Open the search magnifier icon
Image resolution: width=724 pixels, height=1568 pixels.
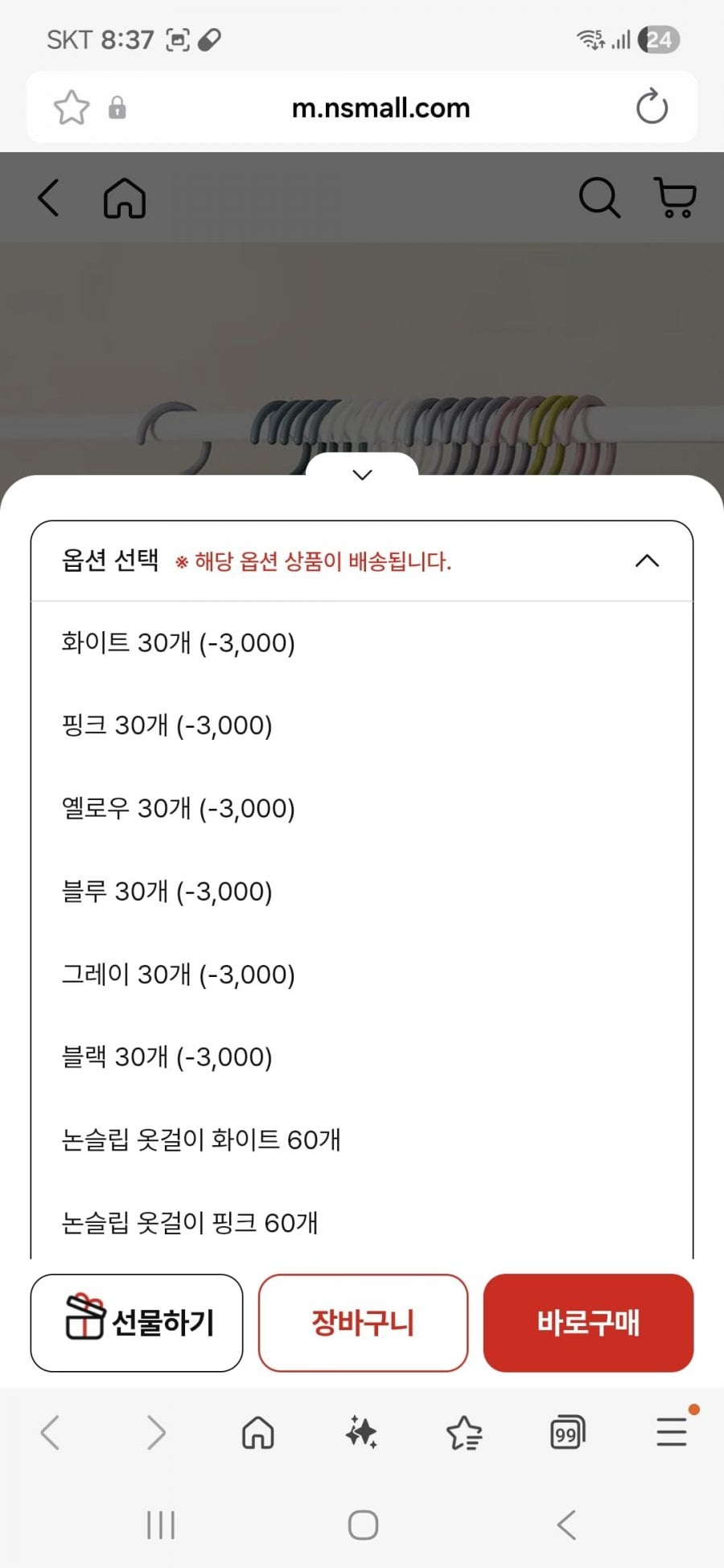point(599,198)
